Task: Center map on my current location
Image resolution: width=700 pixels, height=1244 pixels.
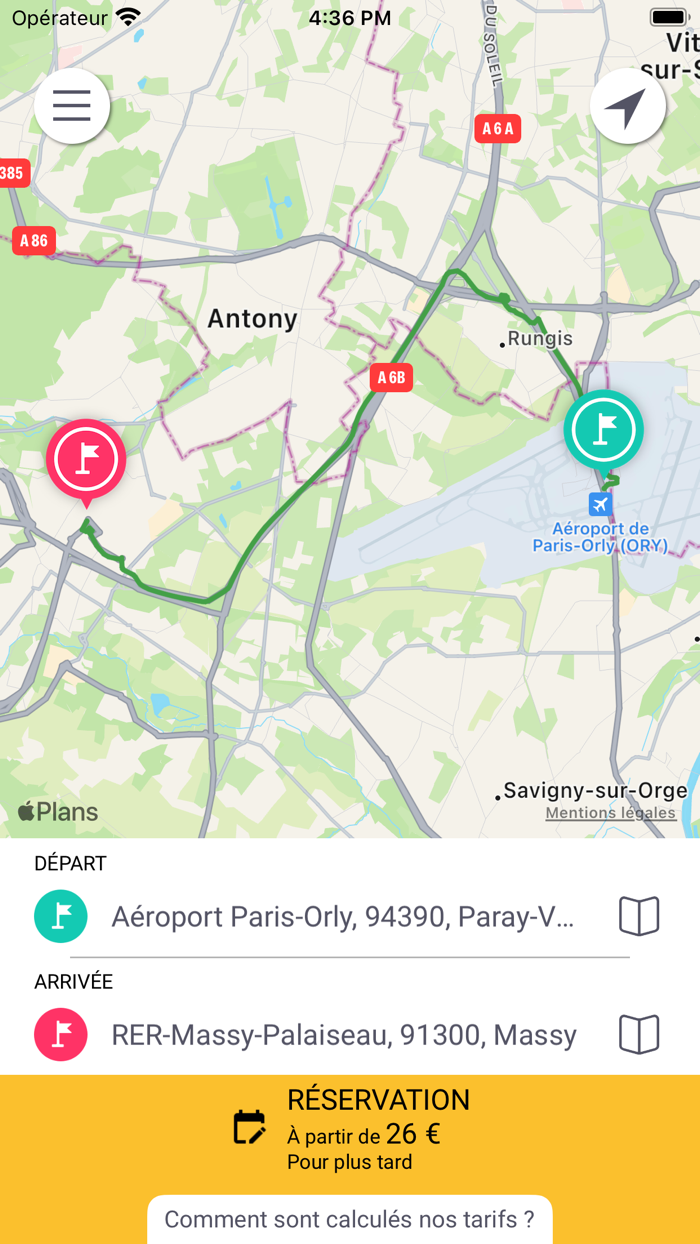Action: (x=628, y=106)
